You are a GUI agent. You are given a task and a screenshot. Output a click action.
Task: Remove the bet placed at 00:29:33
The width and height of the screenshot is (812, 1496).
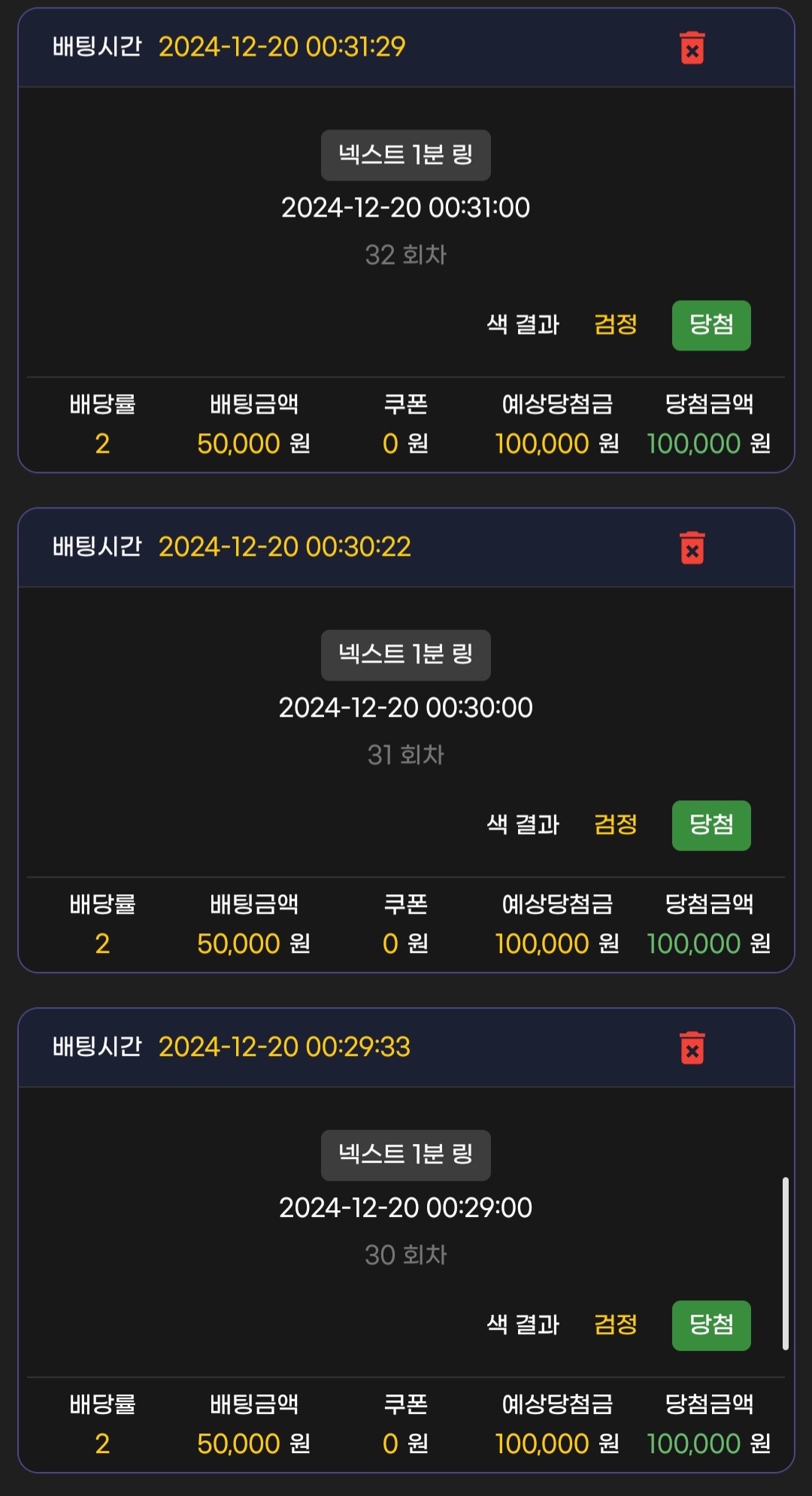(x=692, y=1048)
